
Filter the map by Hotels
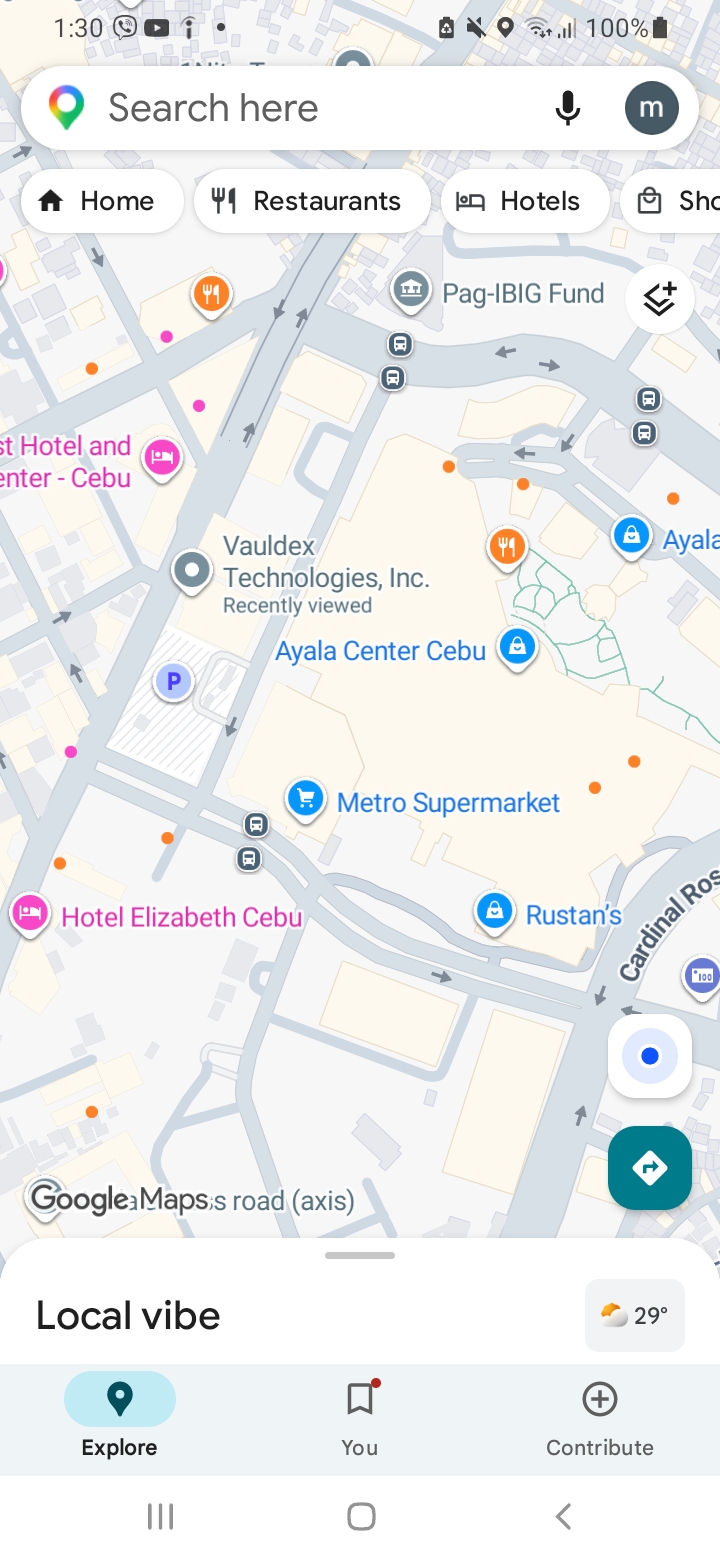tap(524, 201)
